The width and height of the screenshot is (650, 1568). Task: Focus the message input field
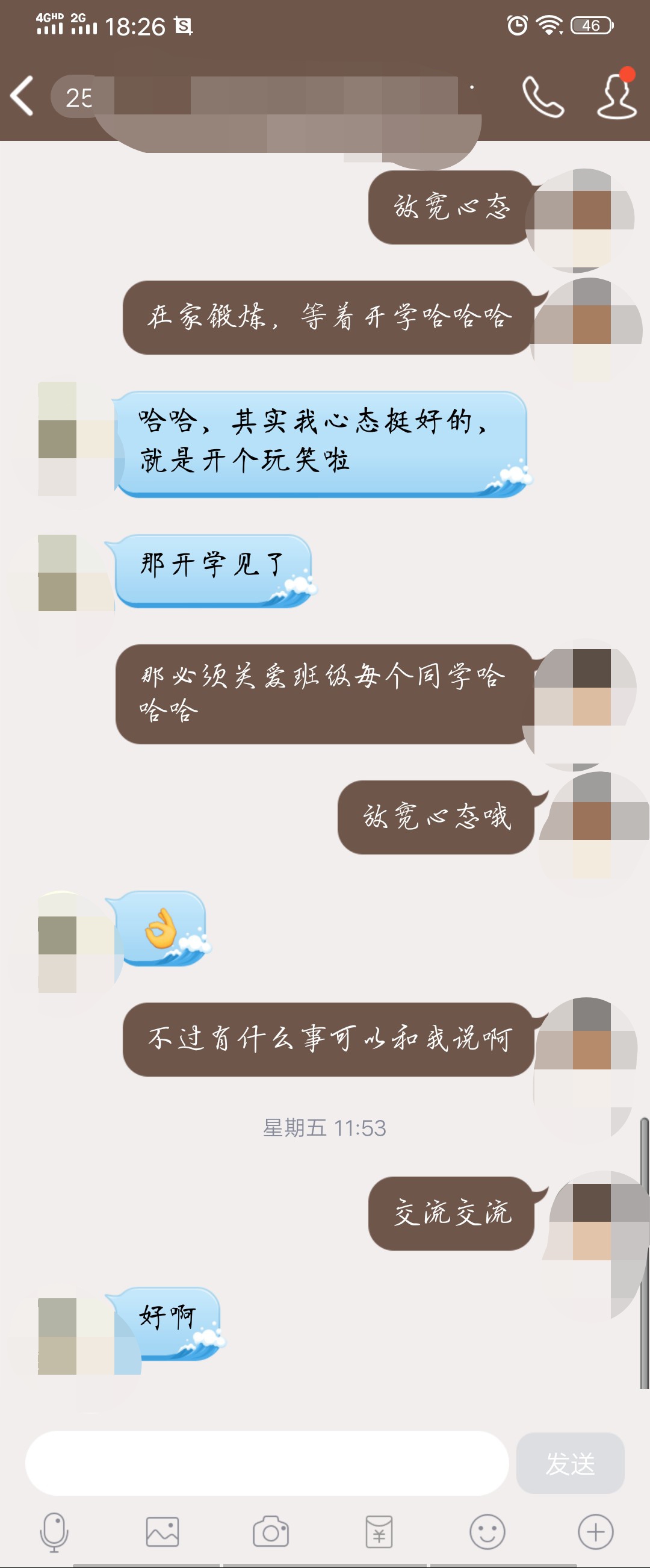267,1462
